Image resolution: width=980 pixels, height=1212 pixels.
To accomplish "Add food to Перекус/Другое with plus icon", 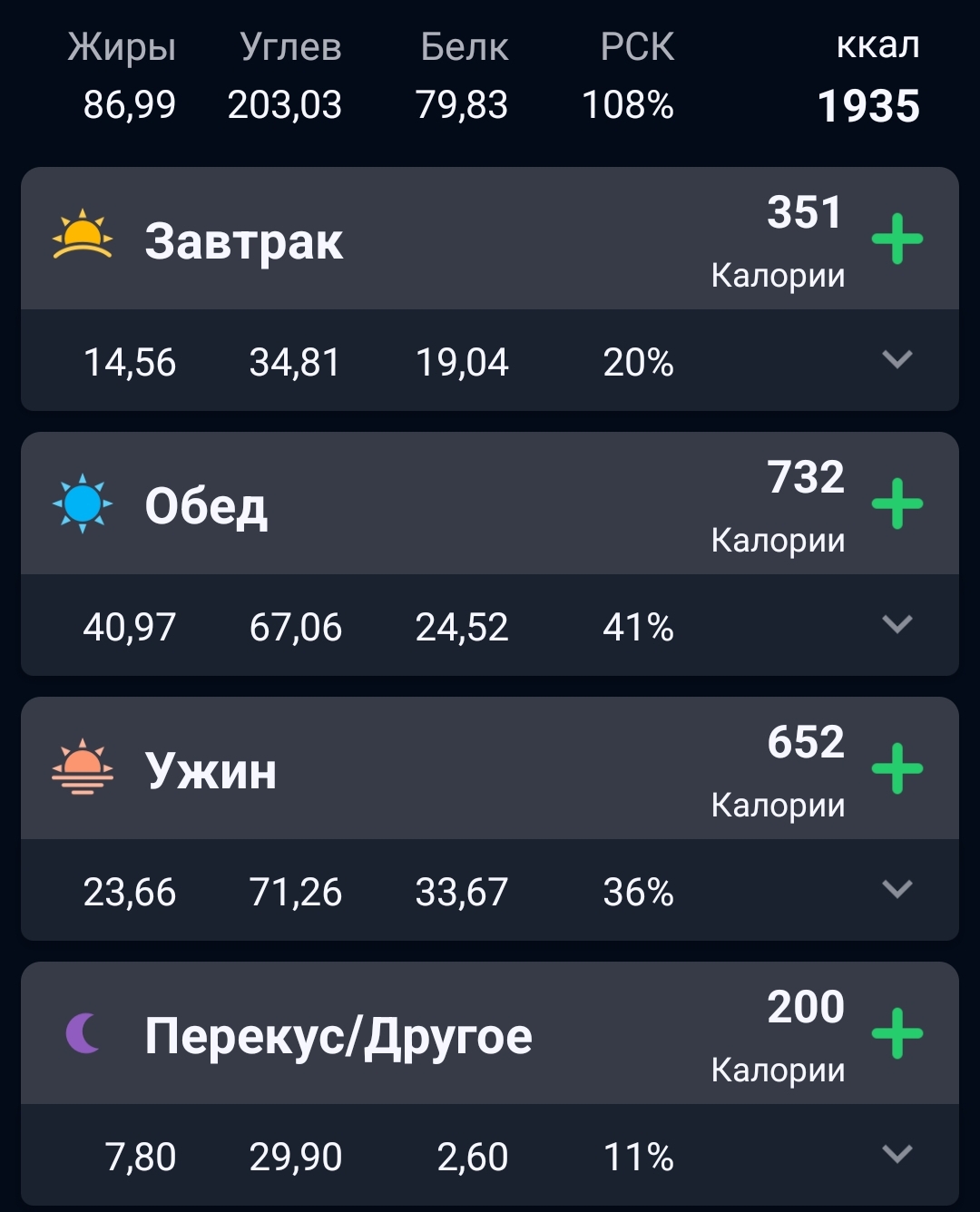I will [x=897, y=1034].
